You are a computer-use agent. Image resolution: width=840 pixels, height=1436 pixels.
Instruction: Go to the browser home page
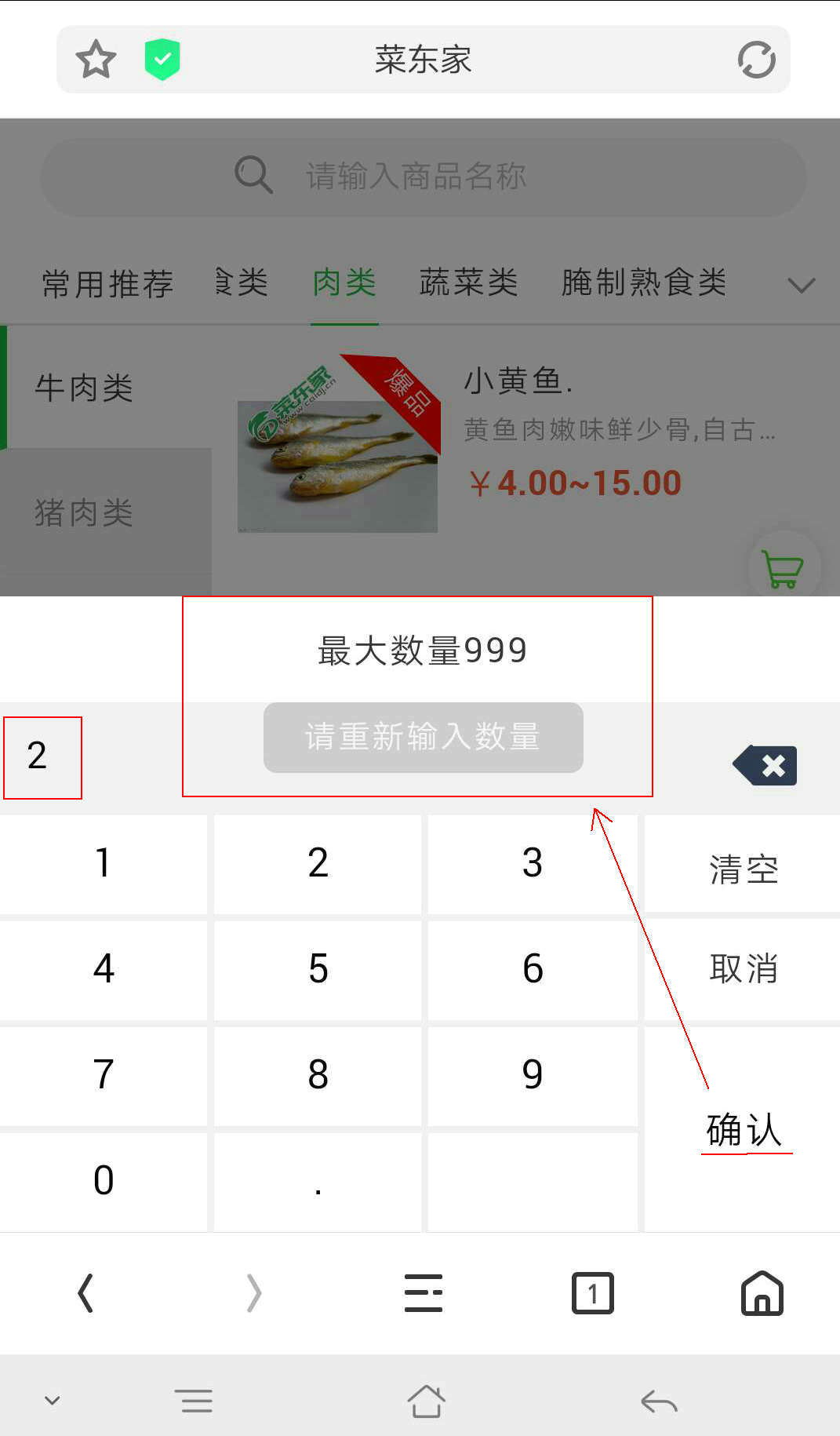762,1293
